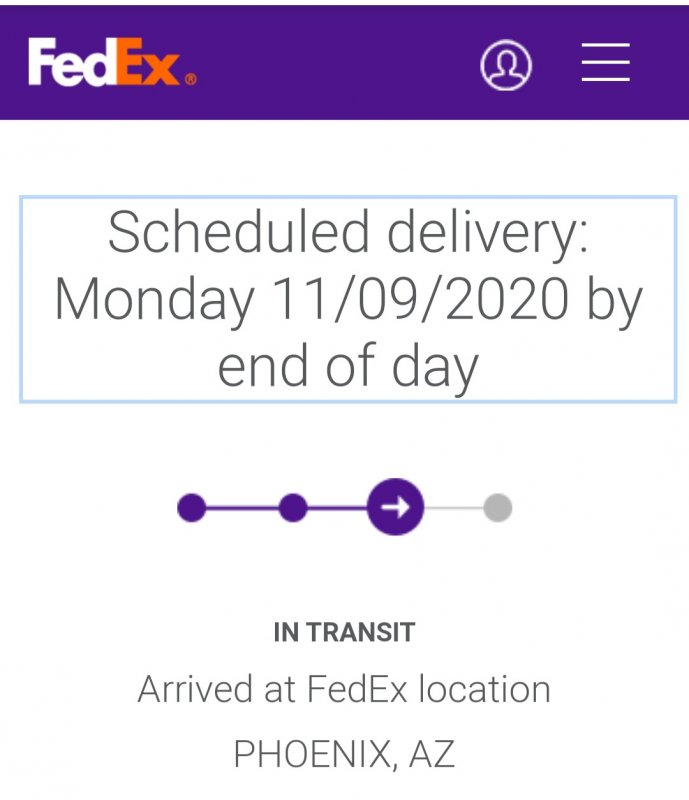
Task: Go to the FedEx home page logo
Action: click(x=111, y=63)
